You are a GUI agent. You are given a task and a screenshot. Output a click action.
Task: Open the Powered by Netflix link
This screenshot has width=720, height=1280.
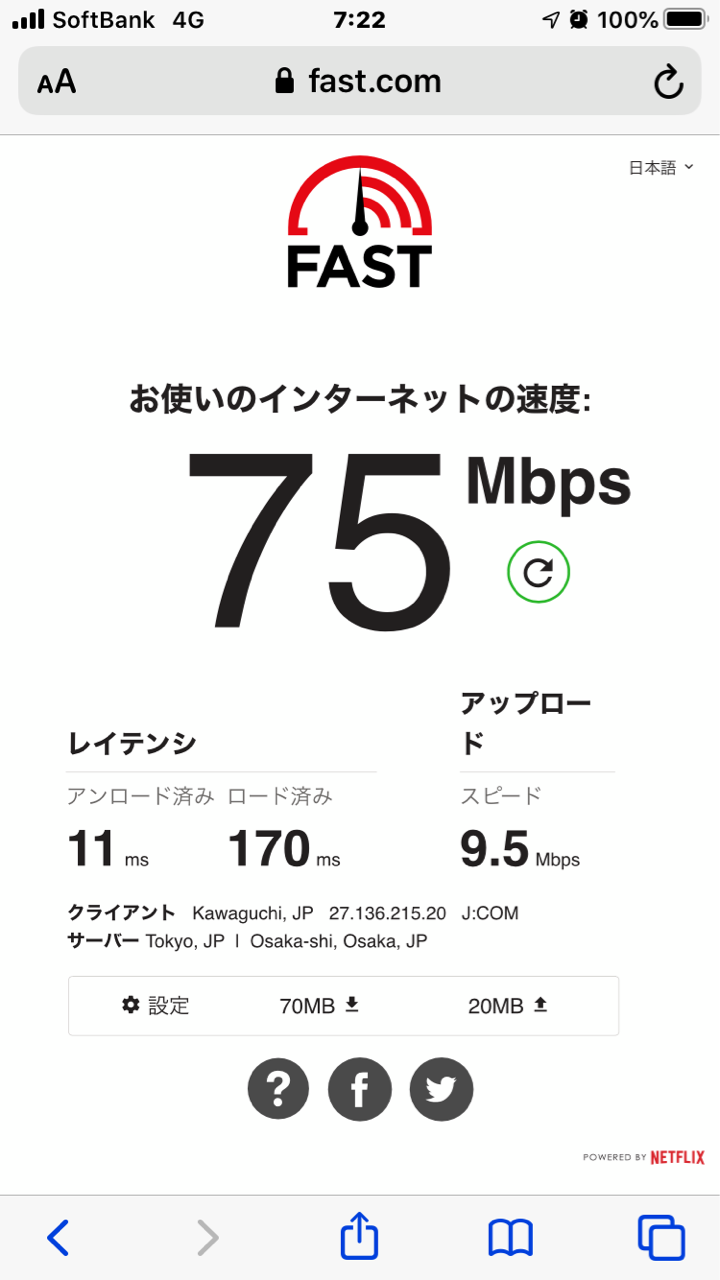[x=644, y=1157]
